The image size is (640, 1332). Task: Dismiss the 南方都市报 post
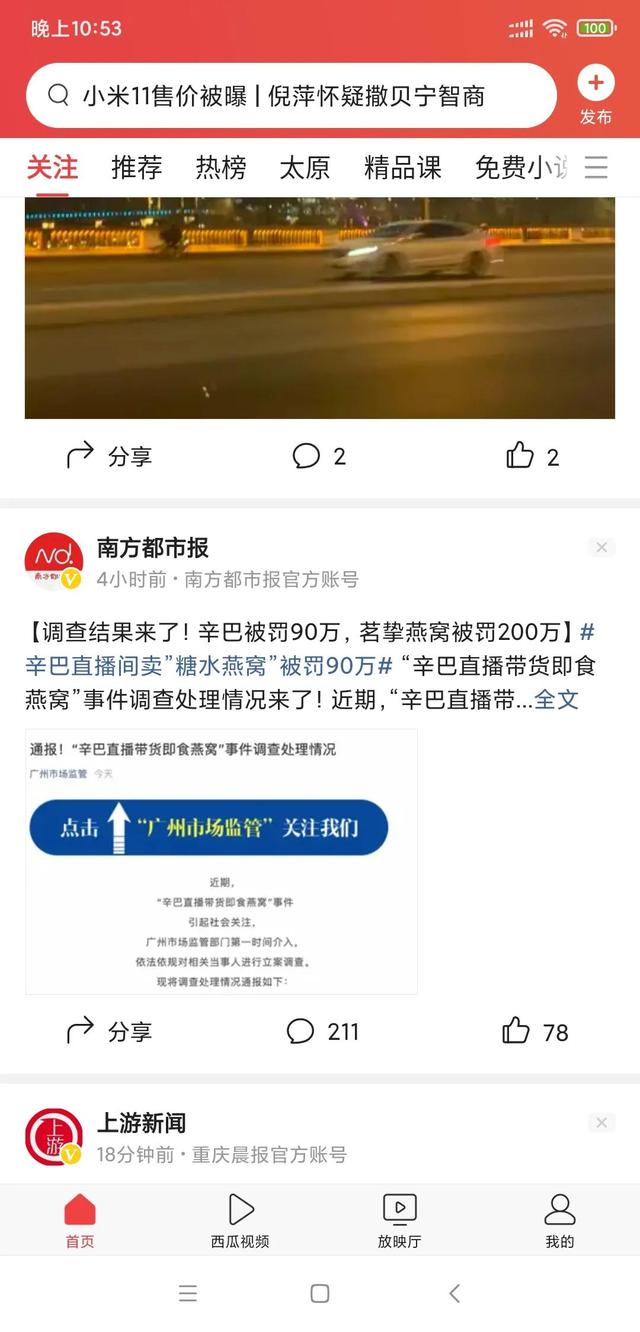click(x=601, y=547)
